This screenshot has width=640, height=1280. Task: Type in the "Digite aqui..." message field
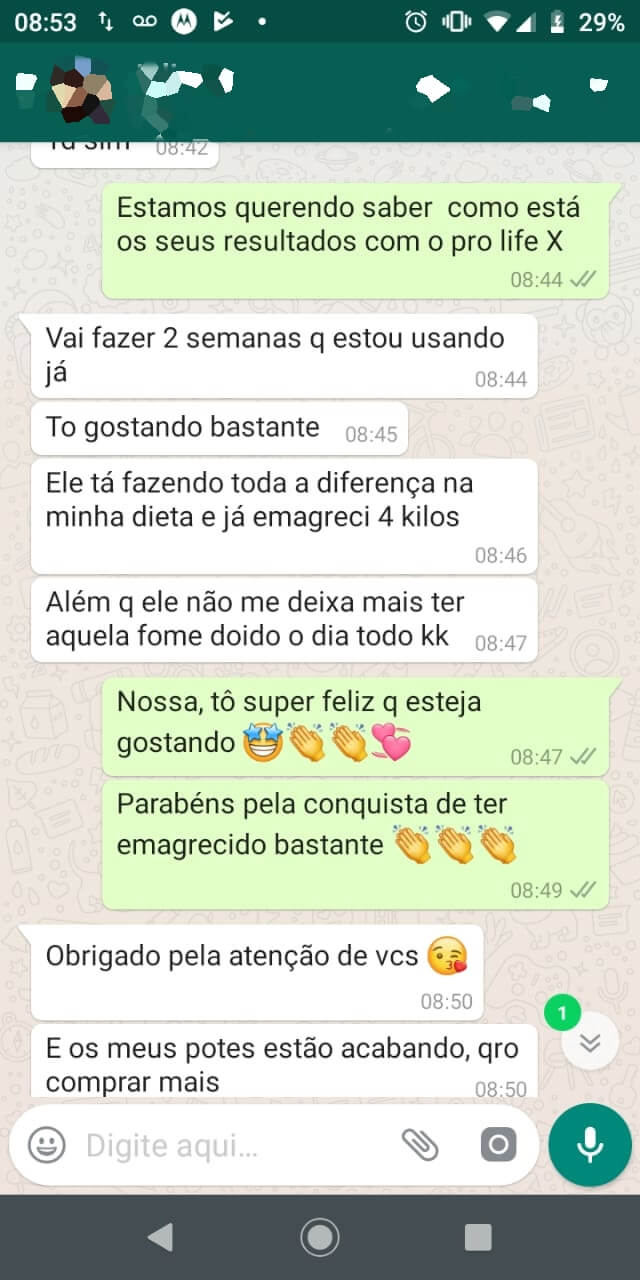pos(230,1145)
